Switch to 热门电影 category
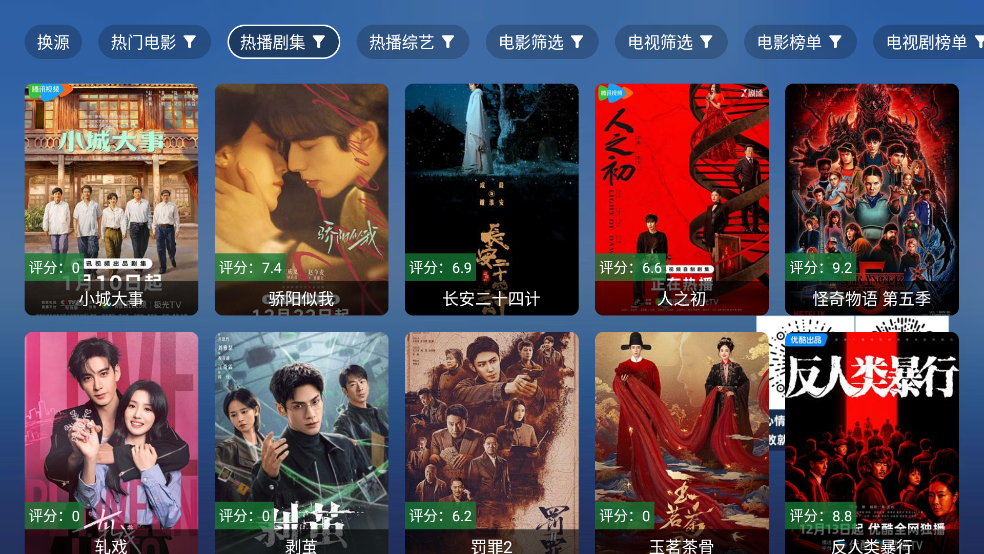Viewport: 984px width, 554px height. 154,42
